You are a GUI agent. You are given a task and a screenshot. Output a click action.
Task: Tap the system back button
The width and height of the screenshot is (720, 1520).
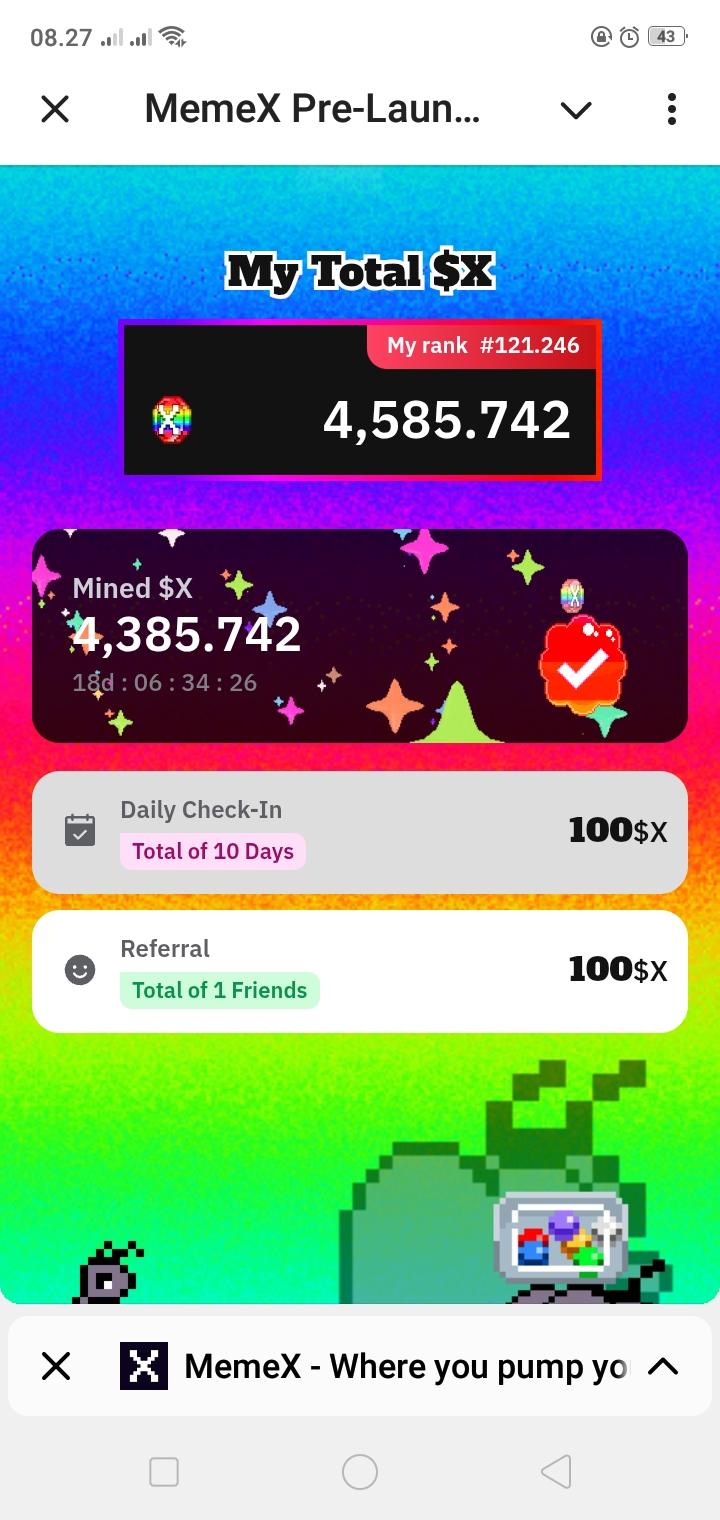(556, 1472)
